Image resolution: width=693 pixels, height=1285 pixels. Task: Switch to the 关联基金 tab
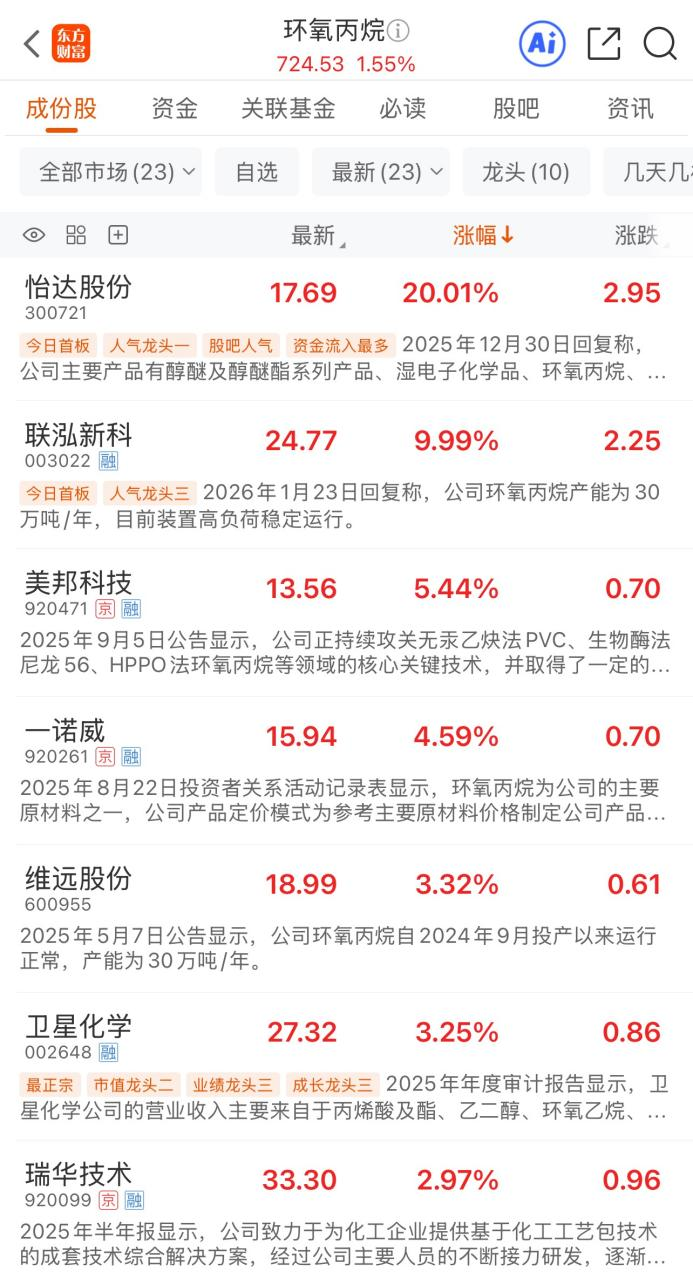(x=288, y=108)
